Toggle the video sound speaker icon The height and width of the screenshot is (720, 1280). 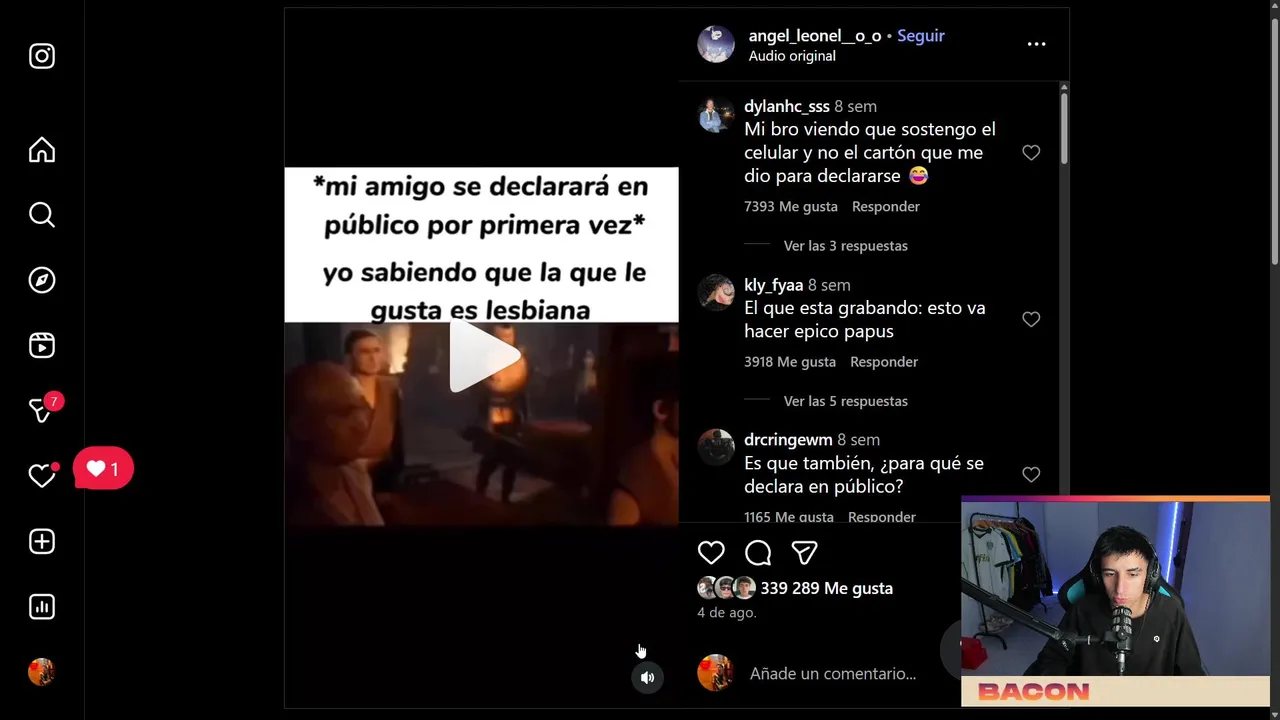[x=647, y=678]
